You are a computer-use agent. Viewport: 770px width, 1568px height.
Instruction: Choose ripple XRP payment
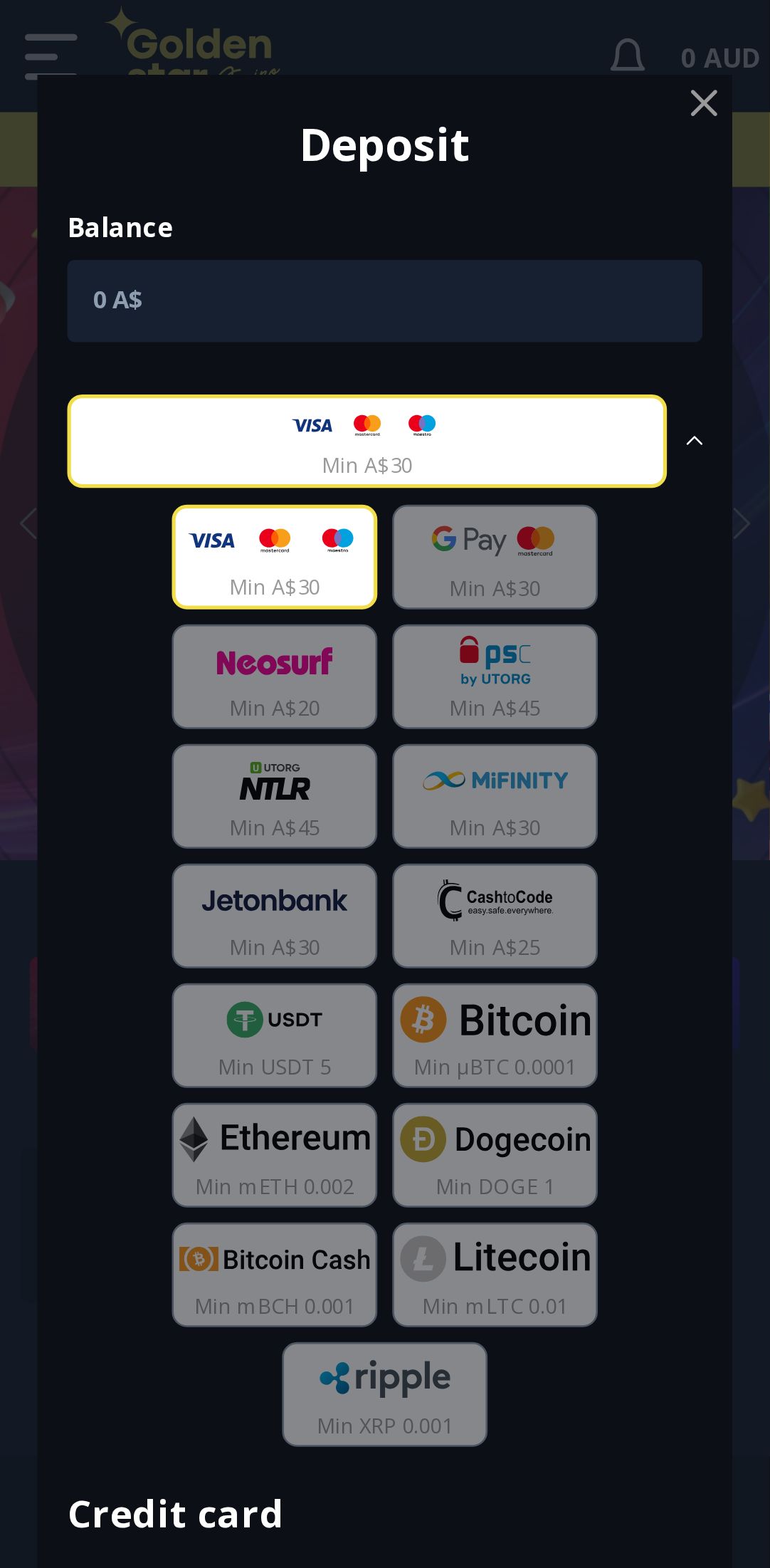pyautogui.click(x=385, y=1395)
